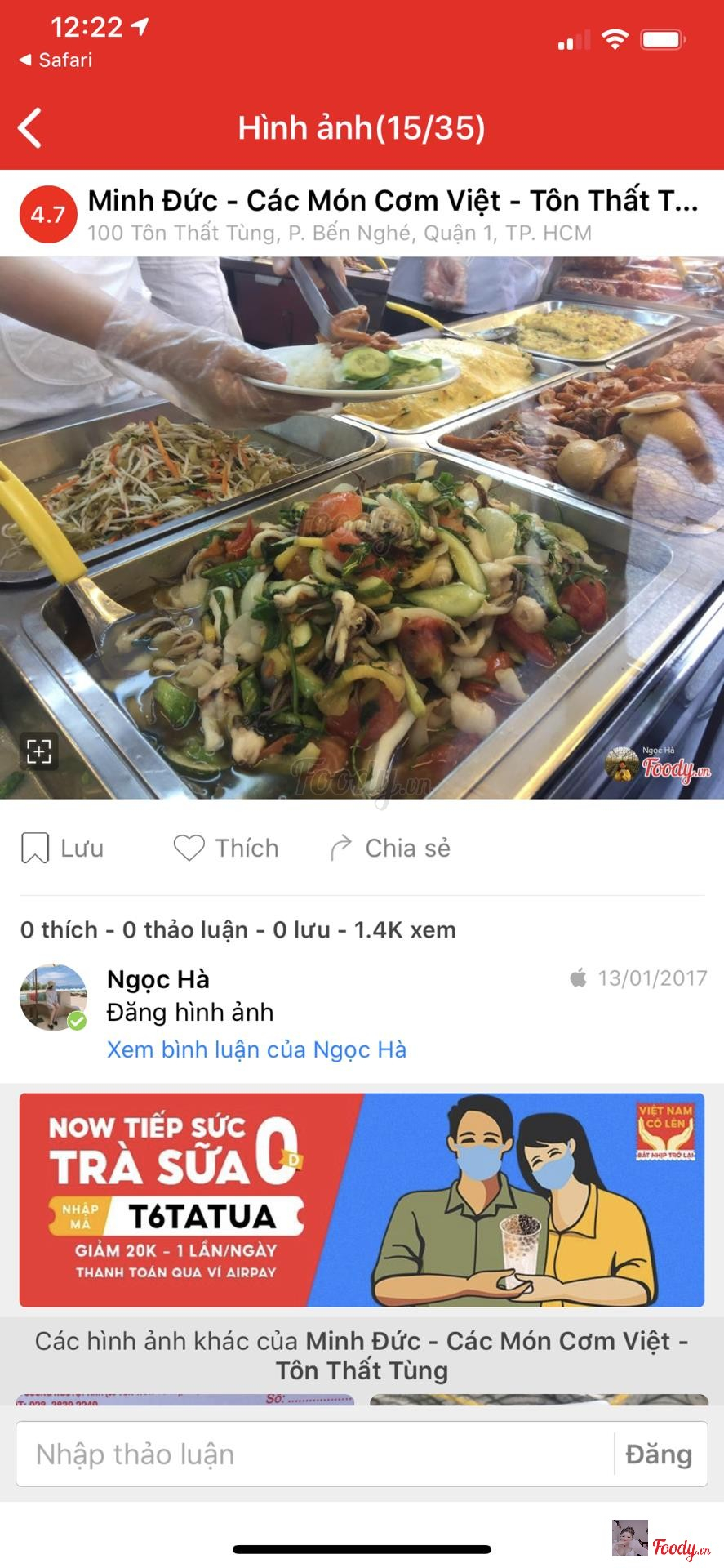The image size is (724, 1568).
Task: Like the photo with Thích
Action: tap(226, 848)
